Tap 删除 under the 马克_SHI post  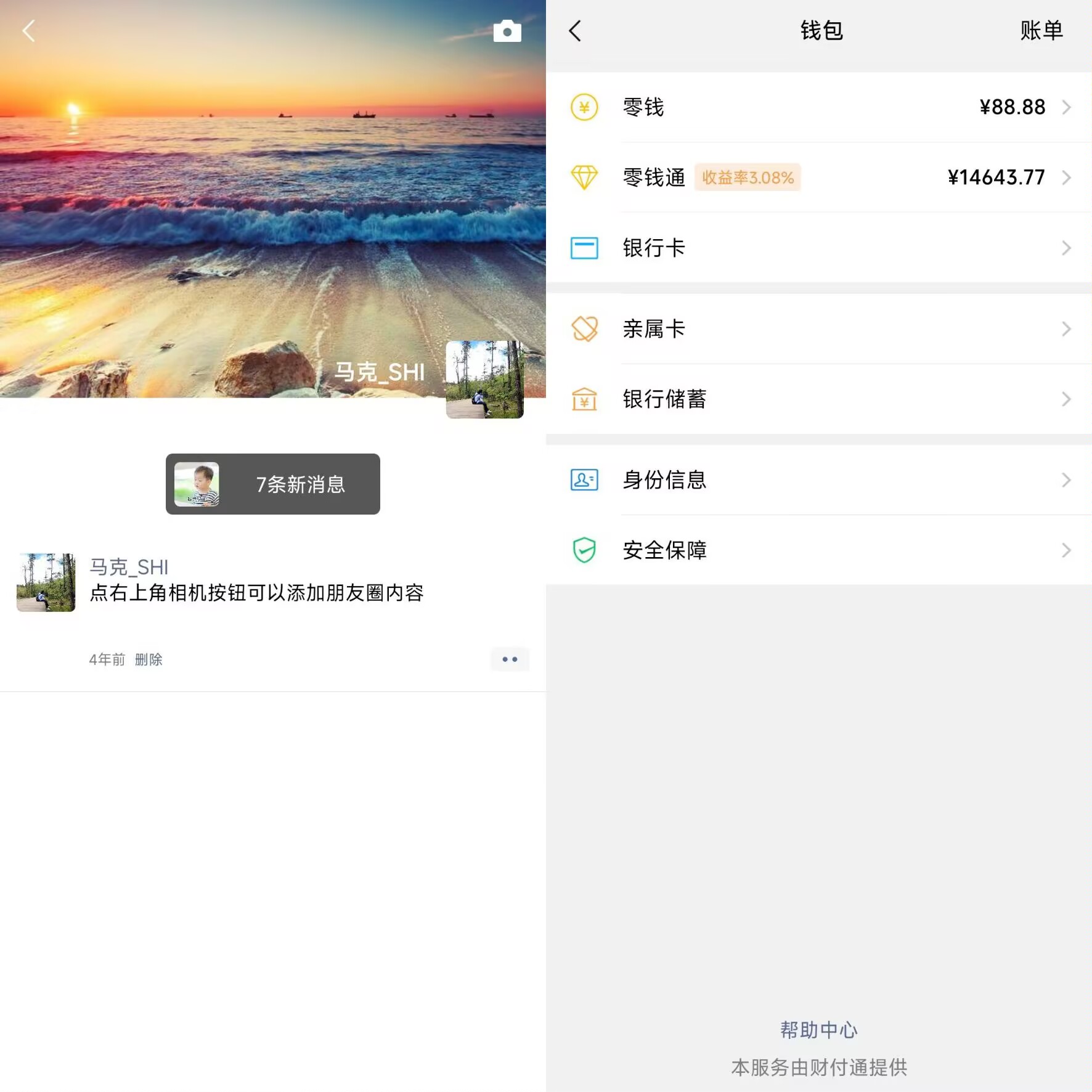pos(149,659)
